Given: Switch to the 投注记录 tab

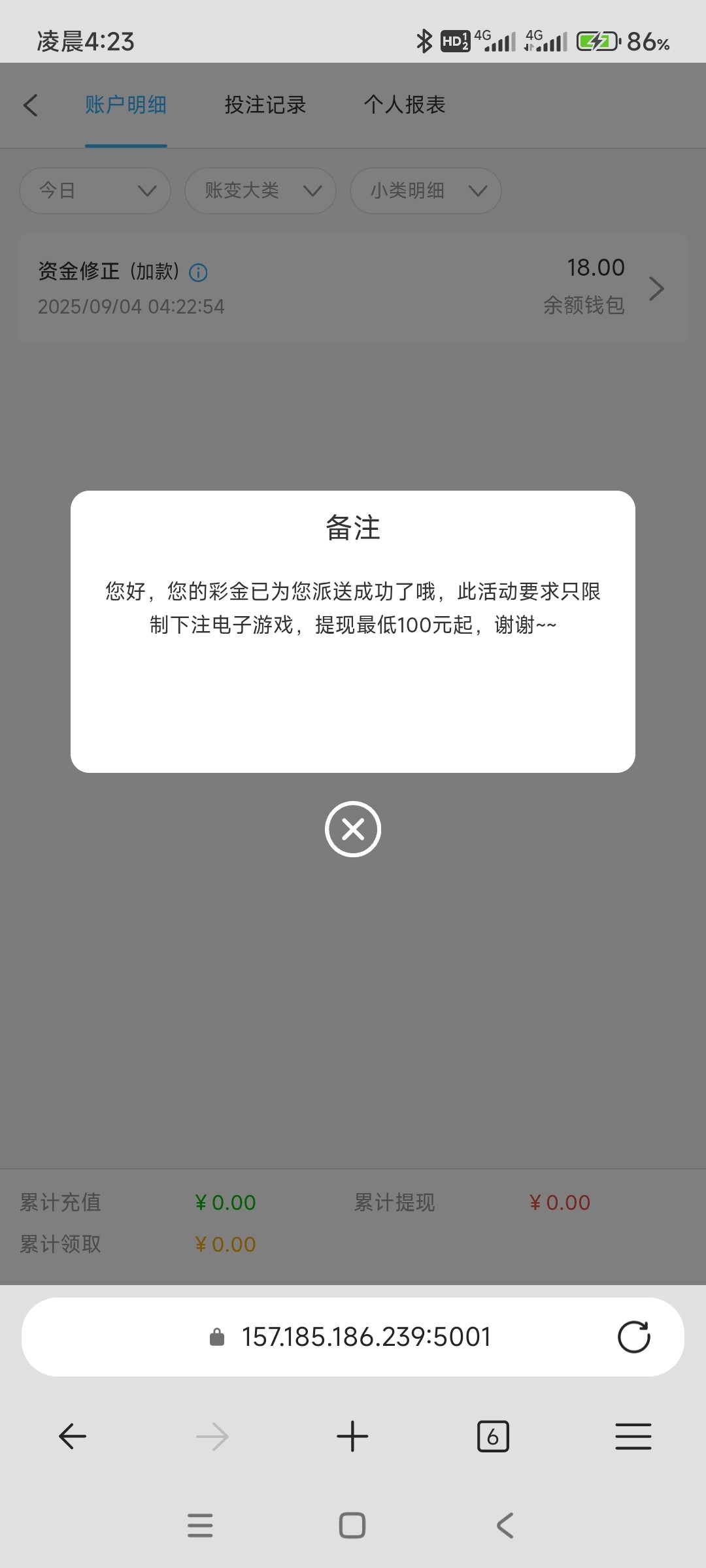Looking at the screenshot, I should point(265,105).
